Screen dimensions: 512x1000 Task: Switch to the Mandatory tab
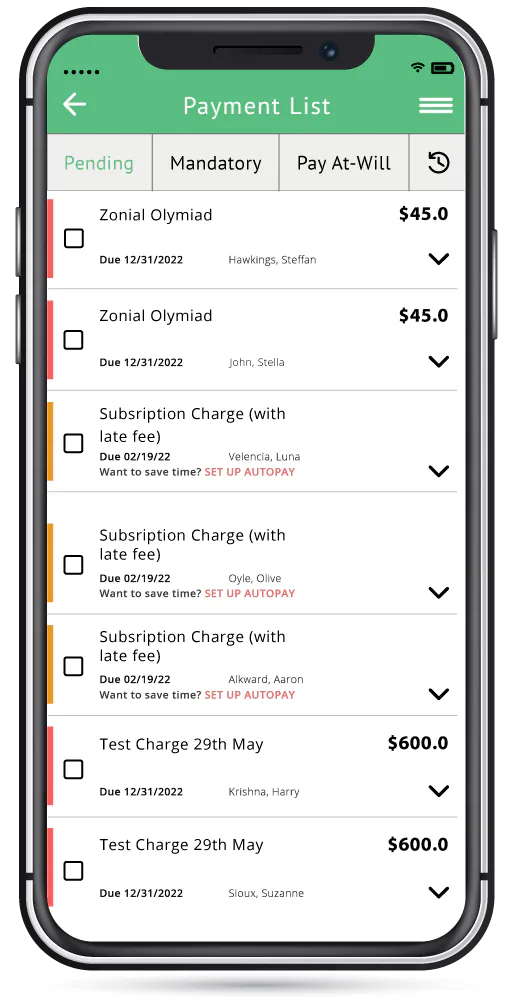(x=216, y=163)
